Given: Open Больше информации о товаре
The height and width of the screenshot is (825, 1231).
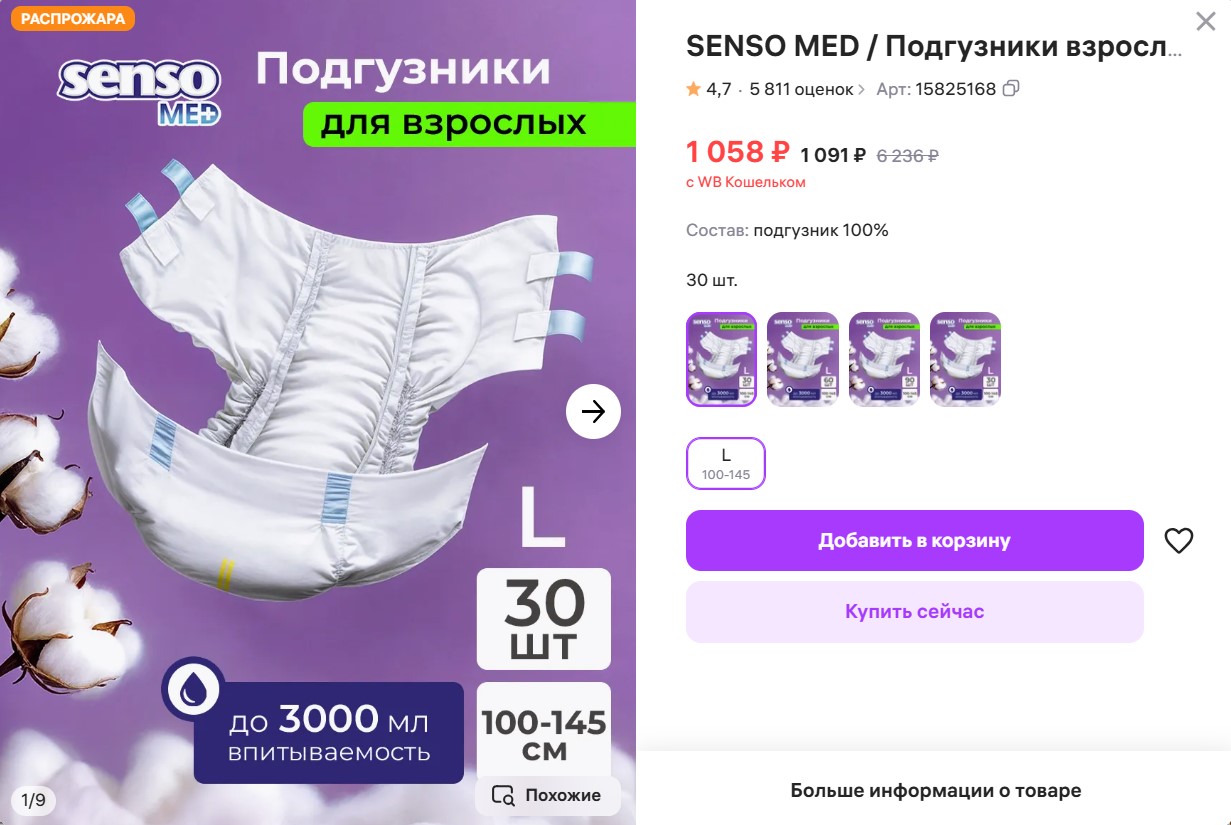Looking at the screenshot, I should pyautogui.click(x=935, y=790).
